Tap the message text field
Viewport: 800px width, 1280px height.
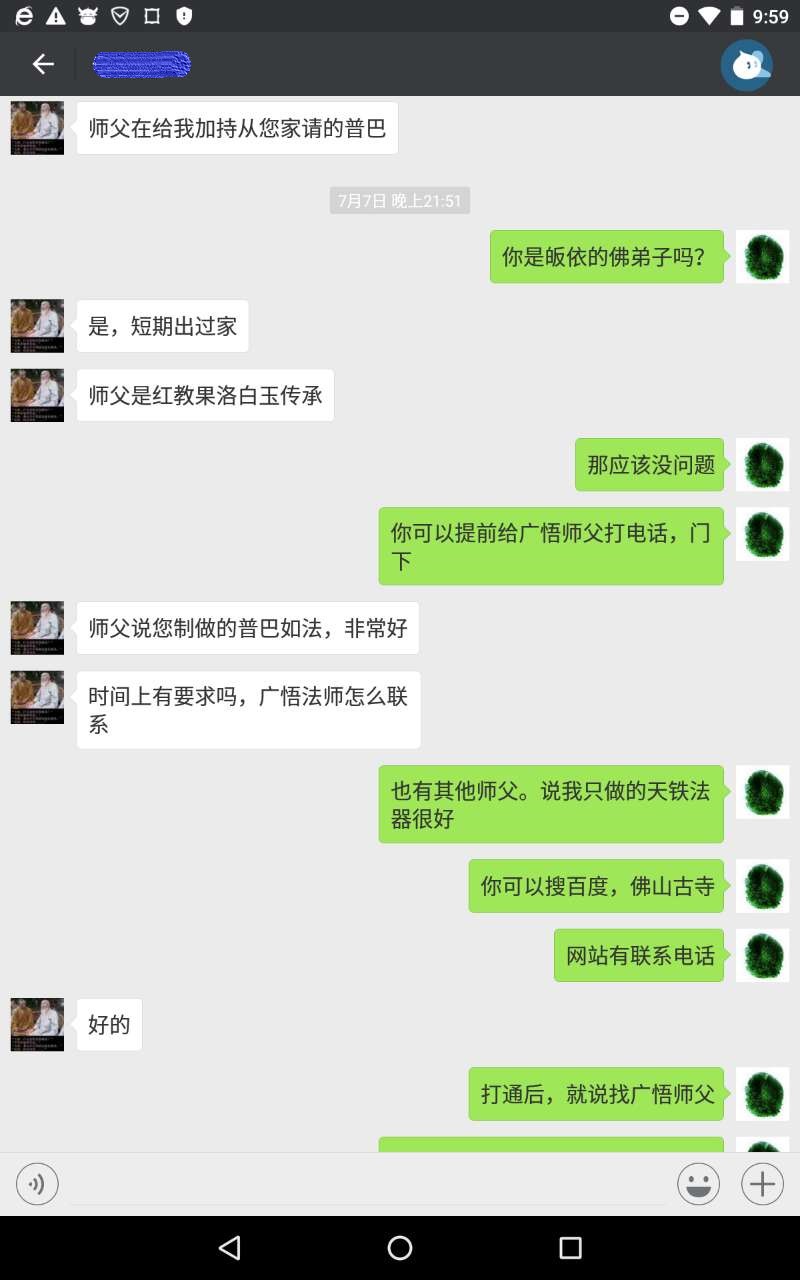point(367,1185)
